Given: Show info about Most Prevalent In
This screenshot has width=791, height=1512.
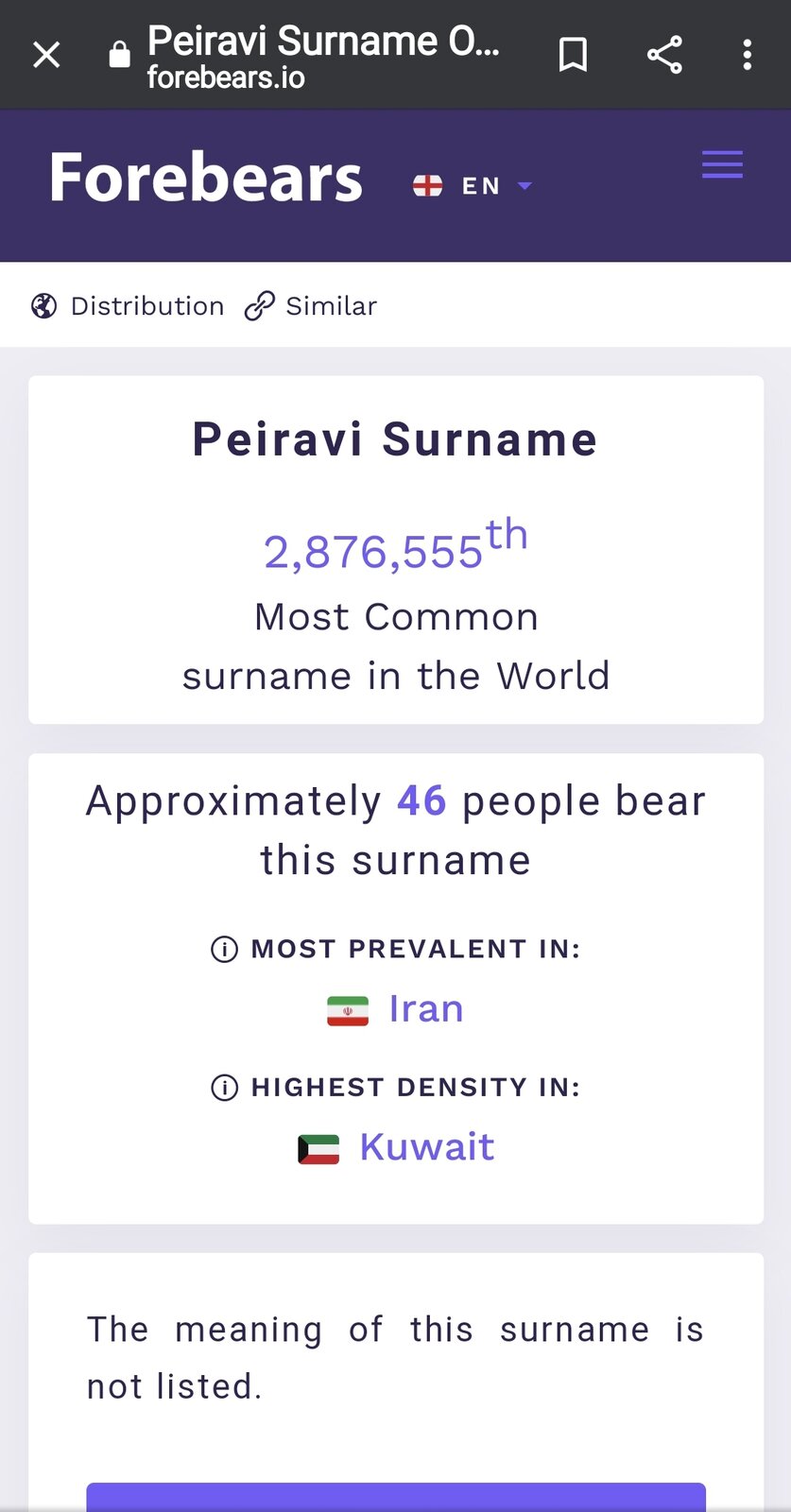Looking at the screenshot, I should [224, 949].
